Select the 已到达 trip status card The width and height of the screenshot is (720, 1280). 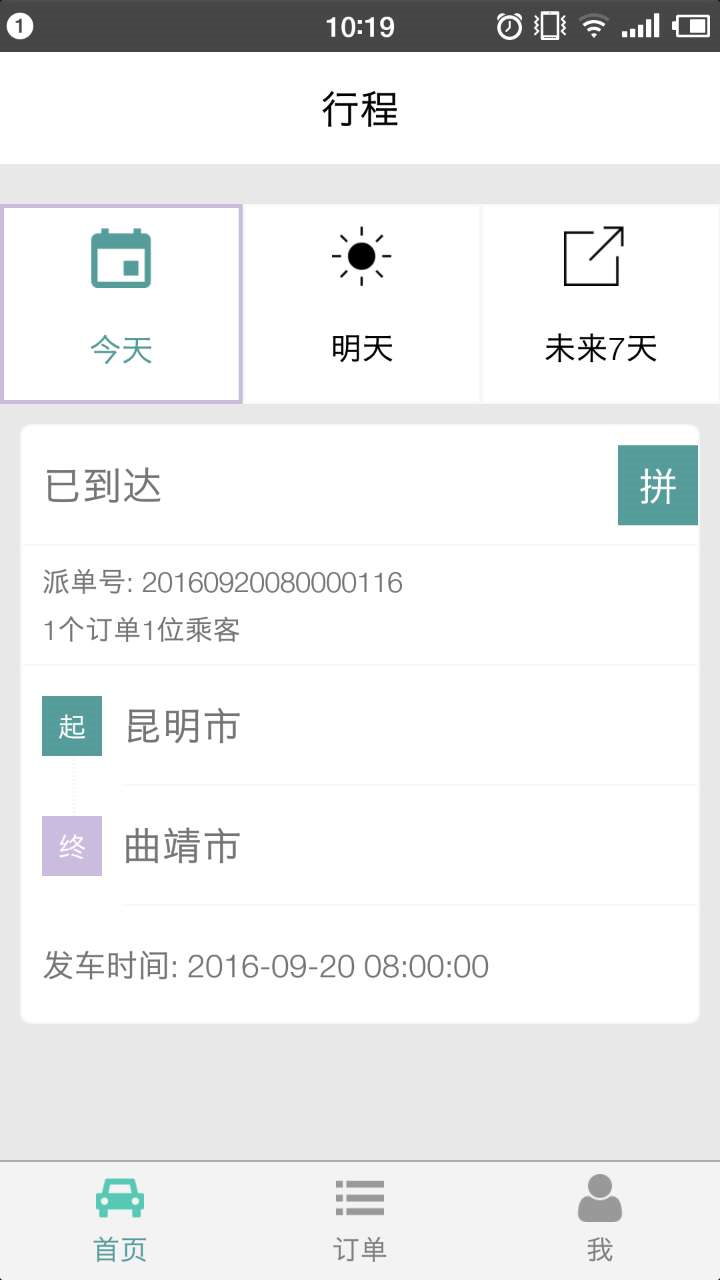103,484
